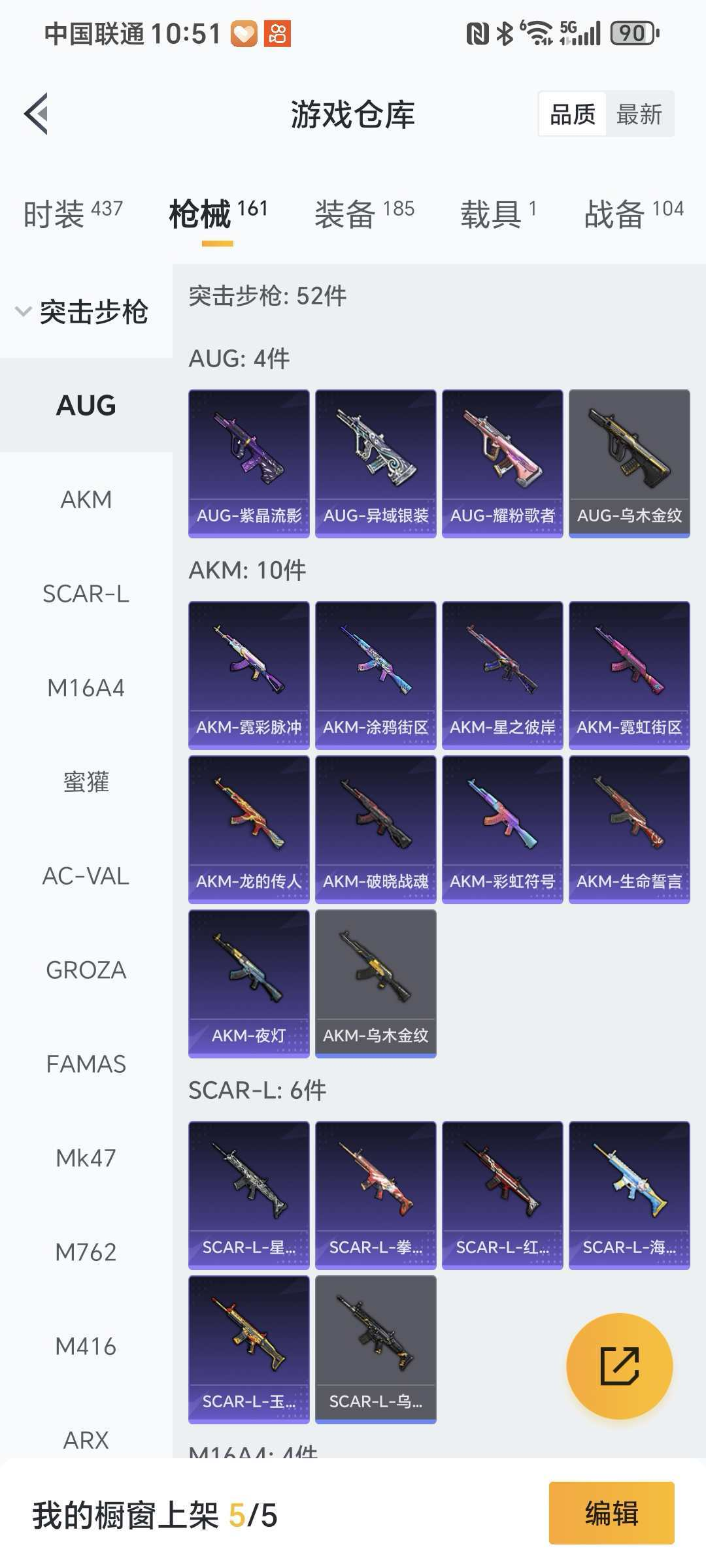Select AKM in the side list
Screen dimensions: 706x1568
(86, 500)
